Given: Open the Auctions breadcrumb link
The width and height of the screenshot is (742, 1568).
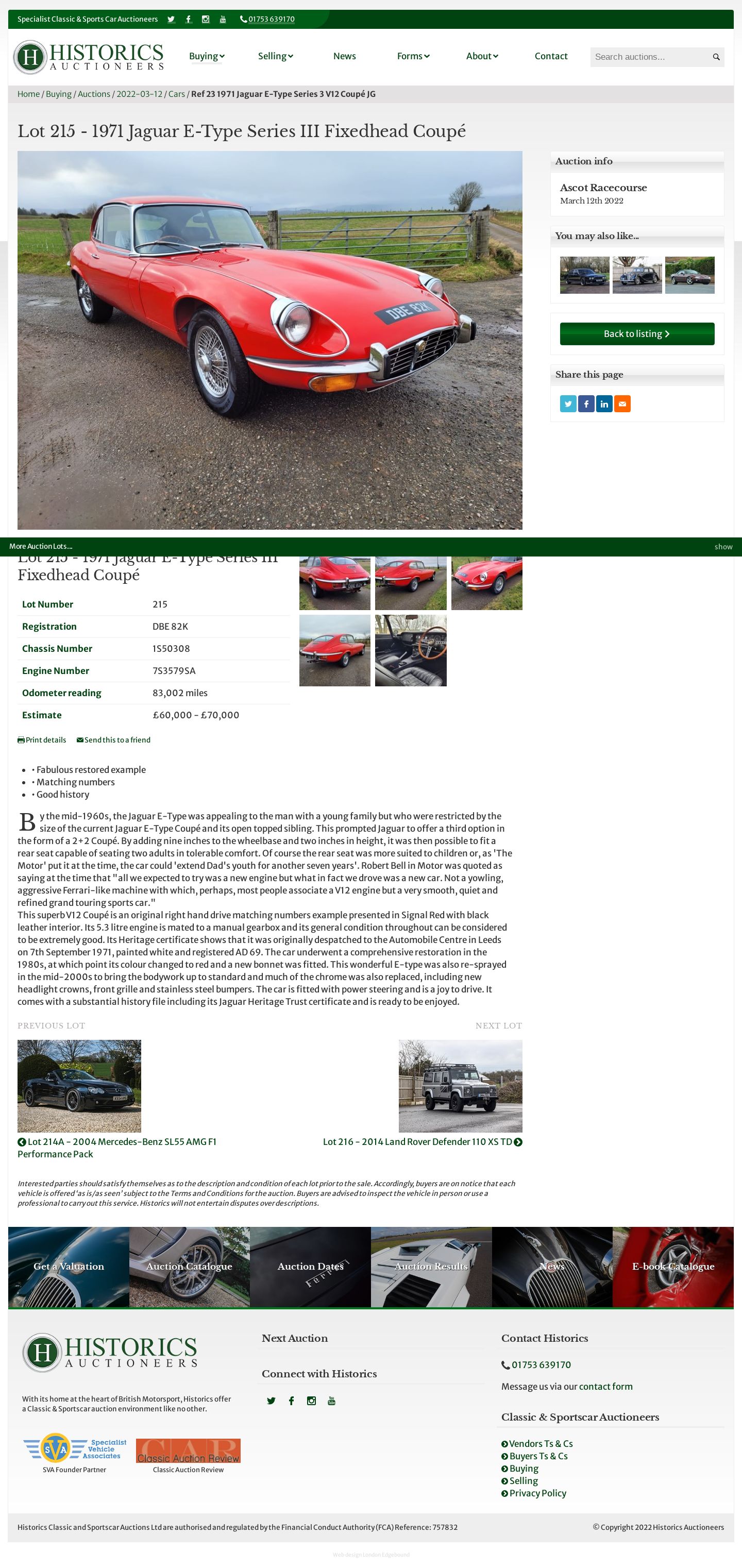Looking at the screenshot, I should click(x=94, y=94).
